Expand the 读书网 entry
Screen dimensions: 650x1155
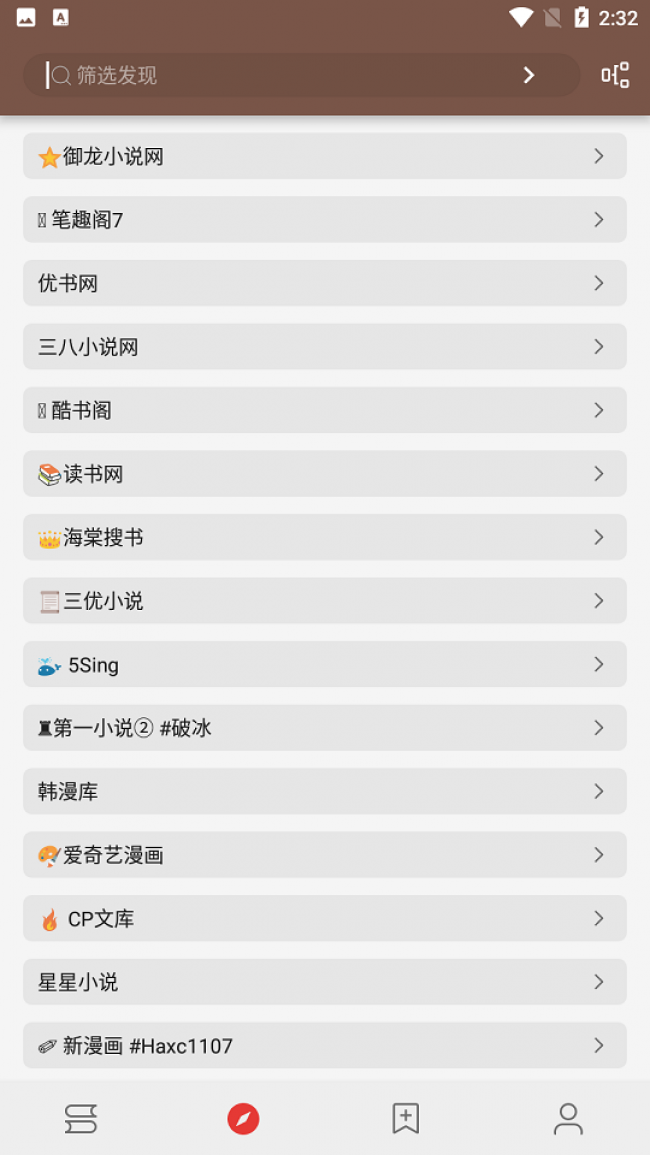[x=325, y=474]
